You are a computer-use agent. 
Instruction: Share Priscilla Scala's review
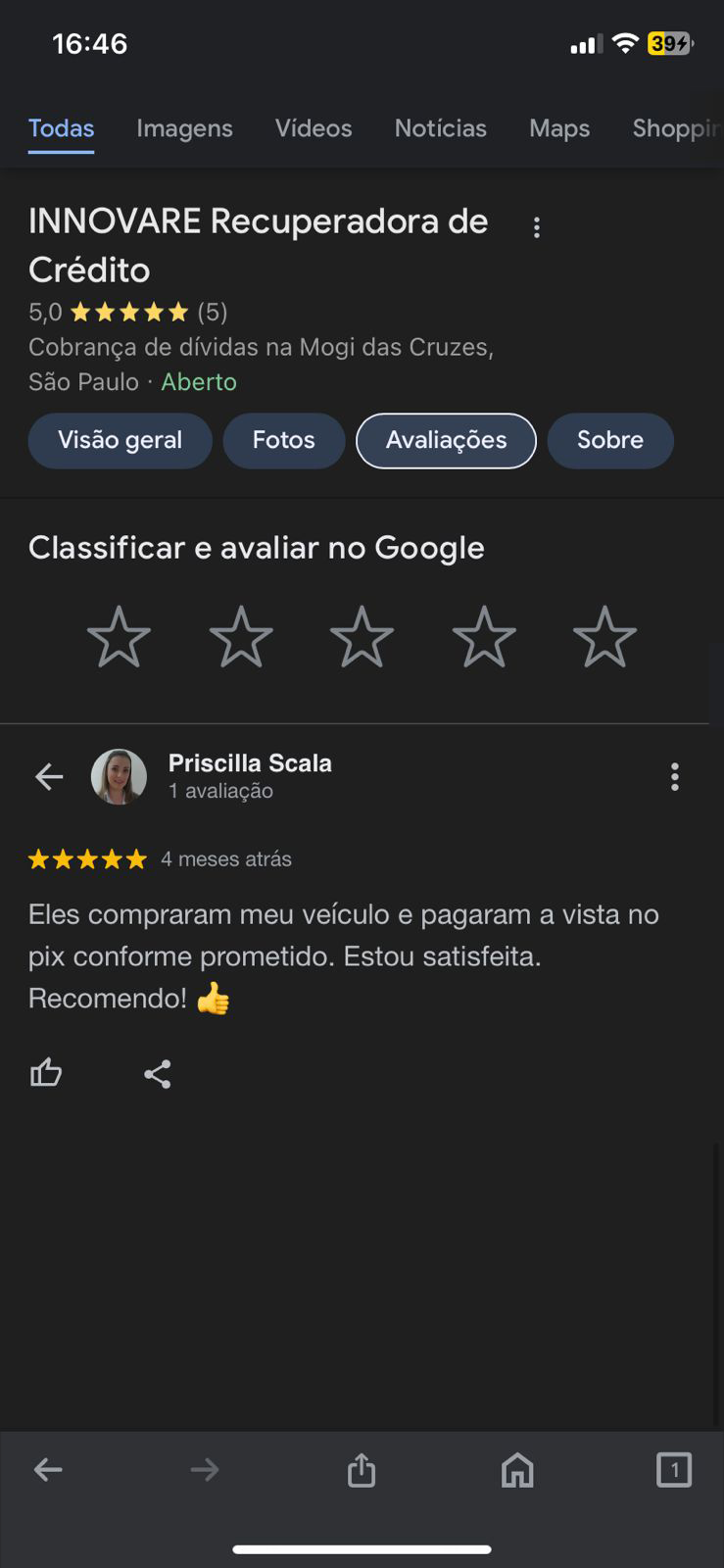coord(158,1074)
